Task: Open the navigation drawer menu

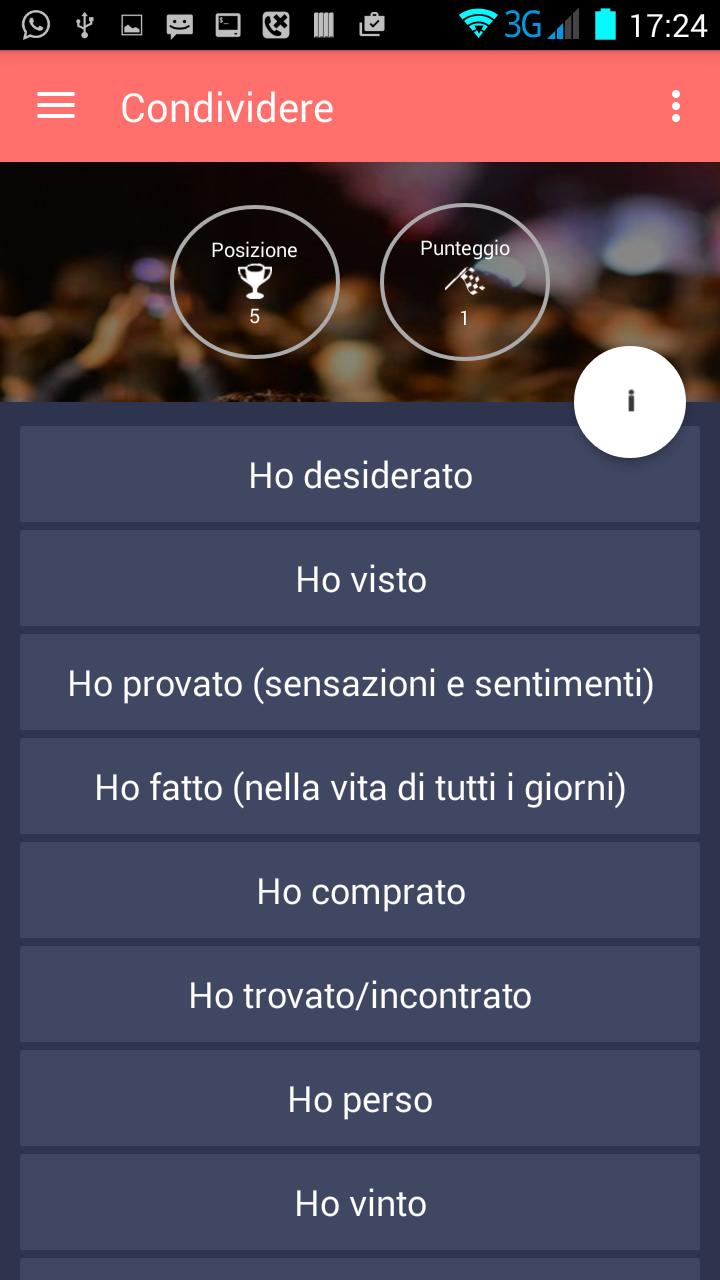Action: 55,106
